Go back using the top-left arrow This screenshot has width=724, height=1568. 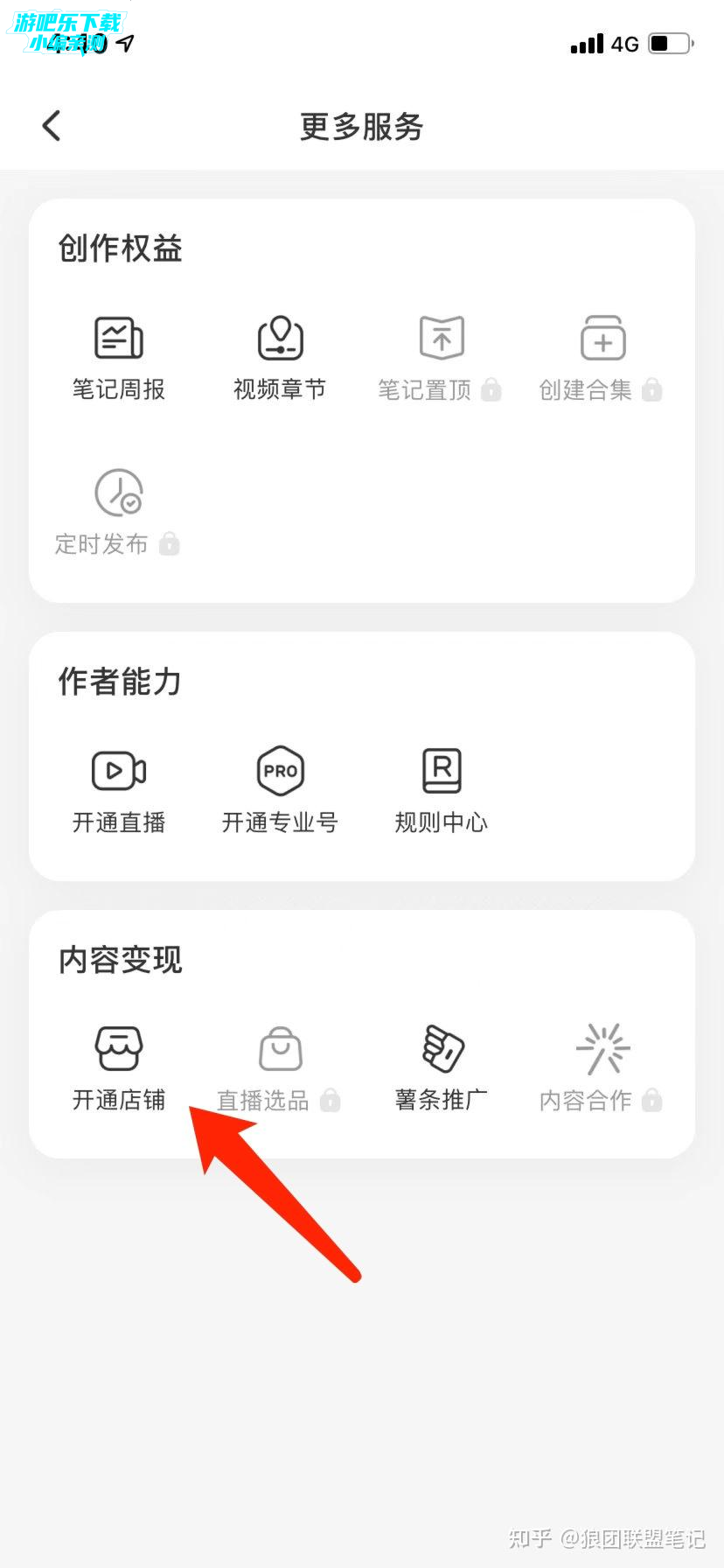point(52,126)
